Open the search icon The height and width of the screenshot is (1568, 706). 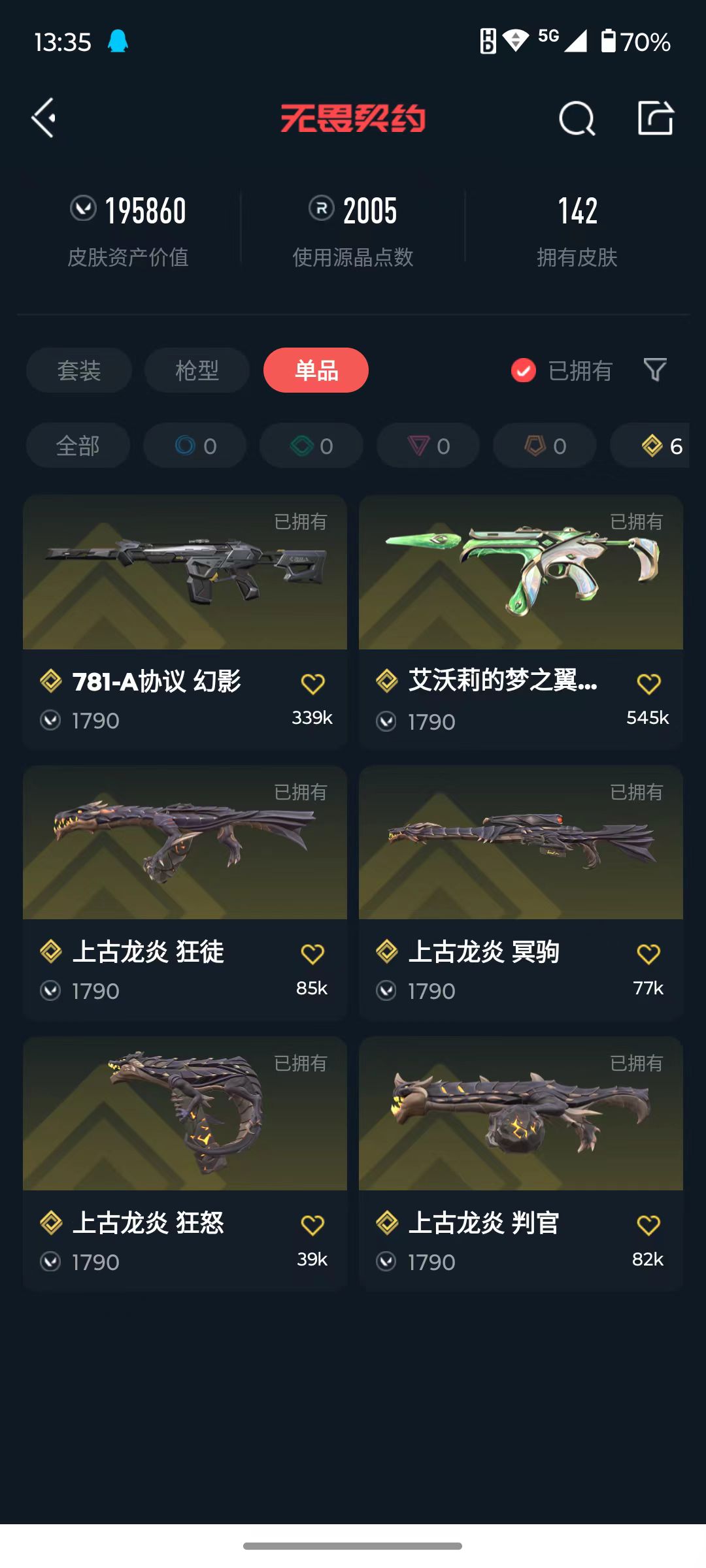click(577, 118)
